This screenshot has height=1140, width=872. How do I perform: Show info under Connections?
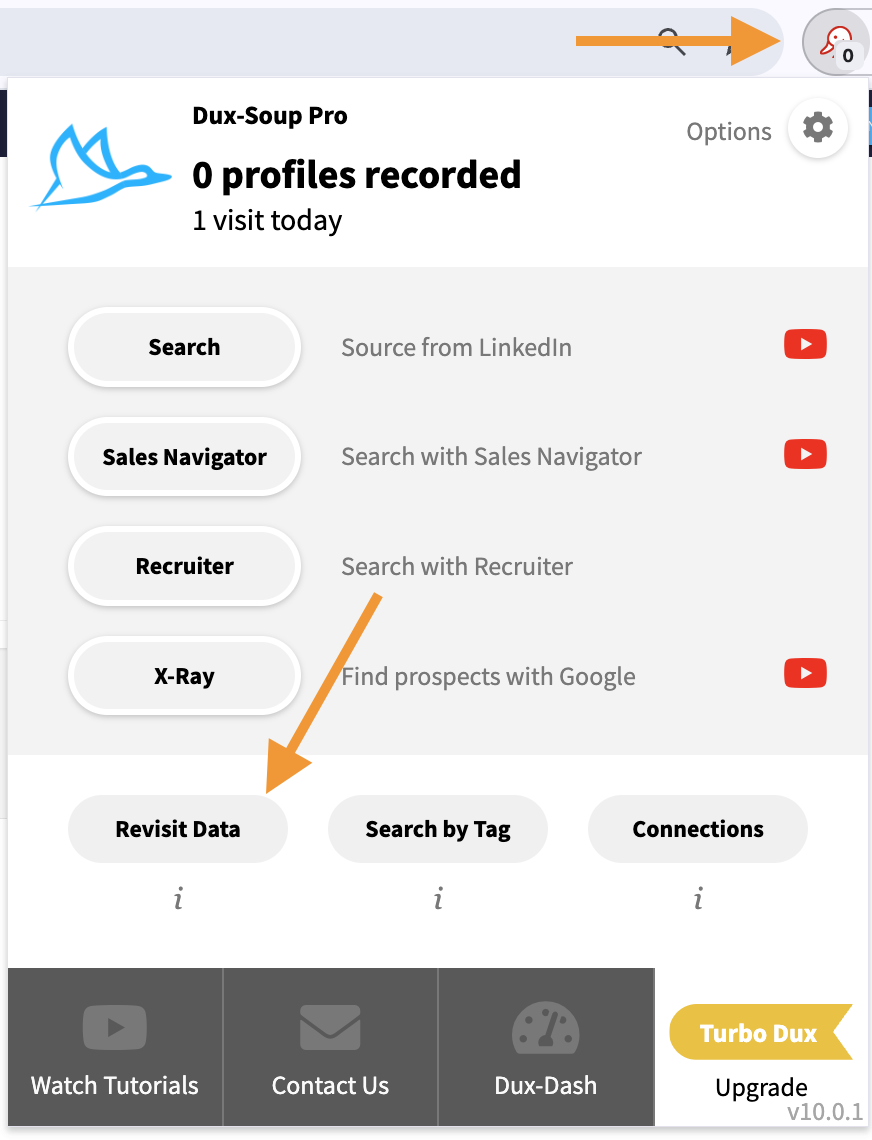698,900
